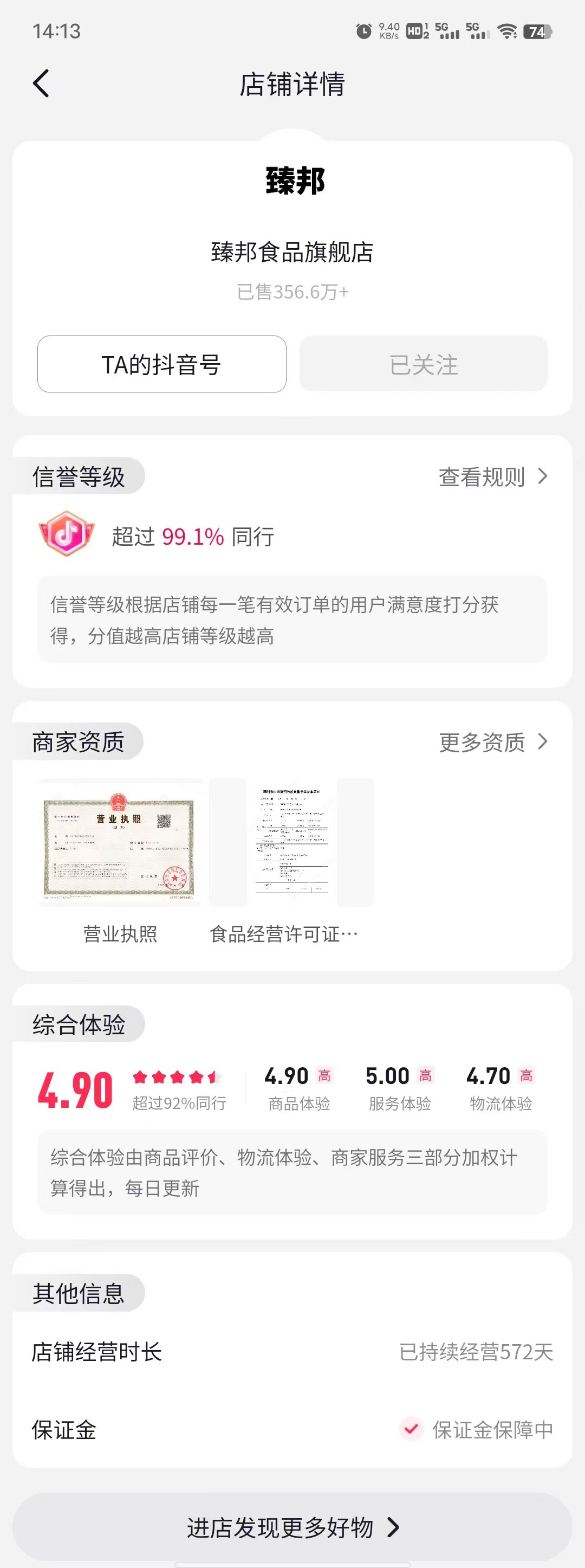Image resolution: width=585 pixels, height=1568 pixels.
Task: Open the 食品经营许可证 document image
Action: (292, 843)
